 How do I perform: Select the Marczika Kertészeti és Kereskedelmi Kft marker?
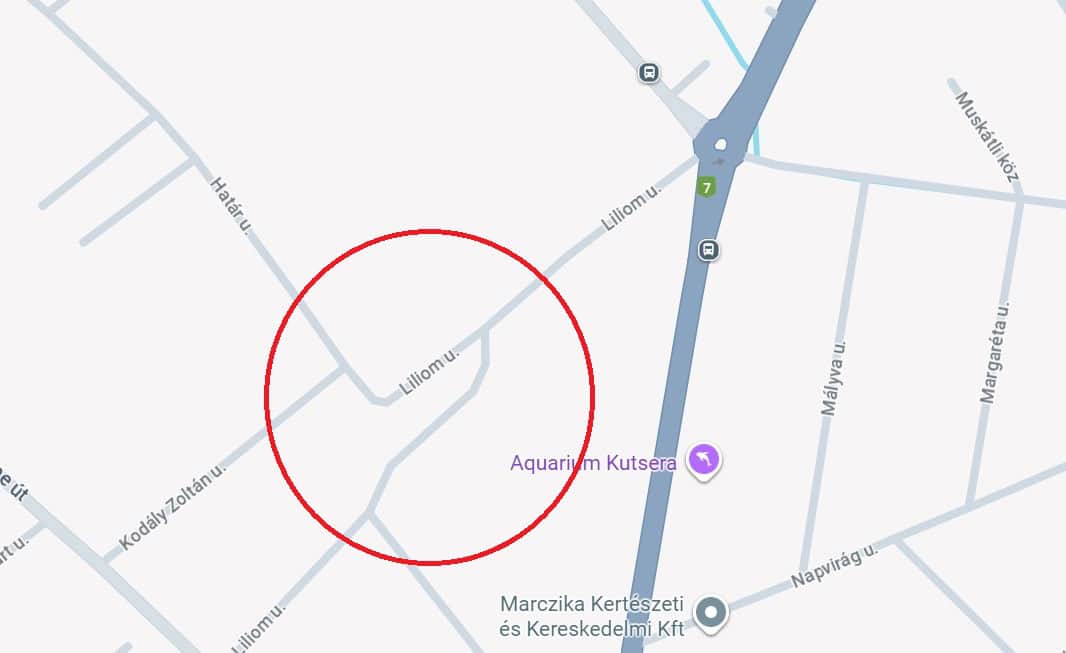tap(711, 610)
